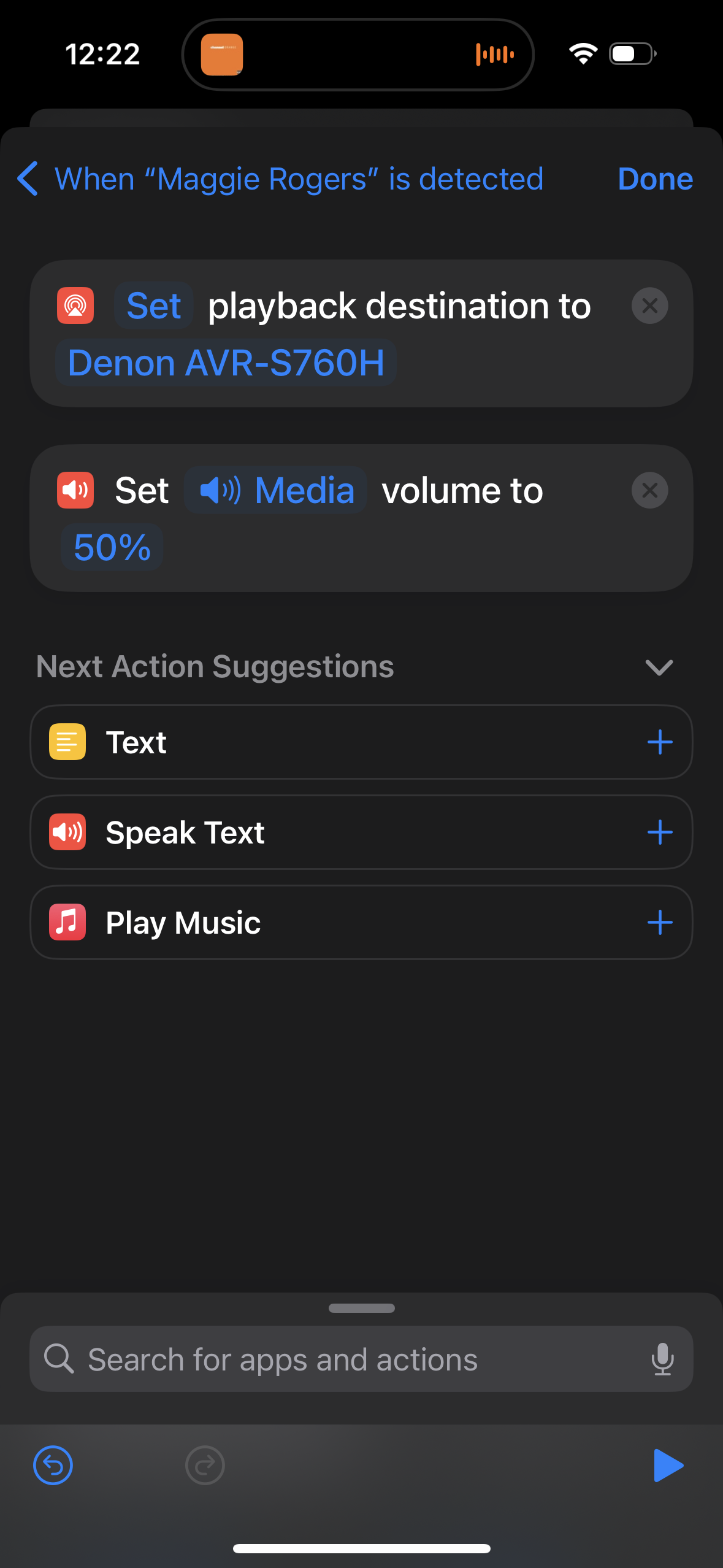Adjust the 50% volume value
The image size is (723, 1568).
[x=112, y=547]
